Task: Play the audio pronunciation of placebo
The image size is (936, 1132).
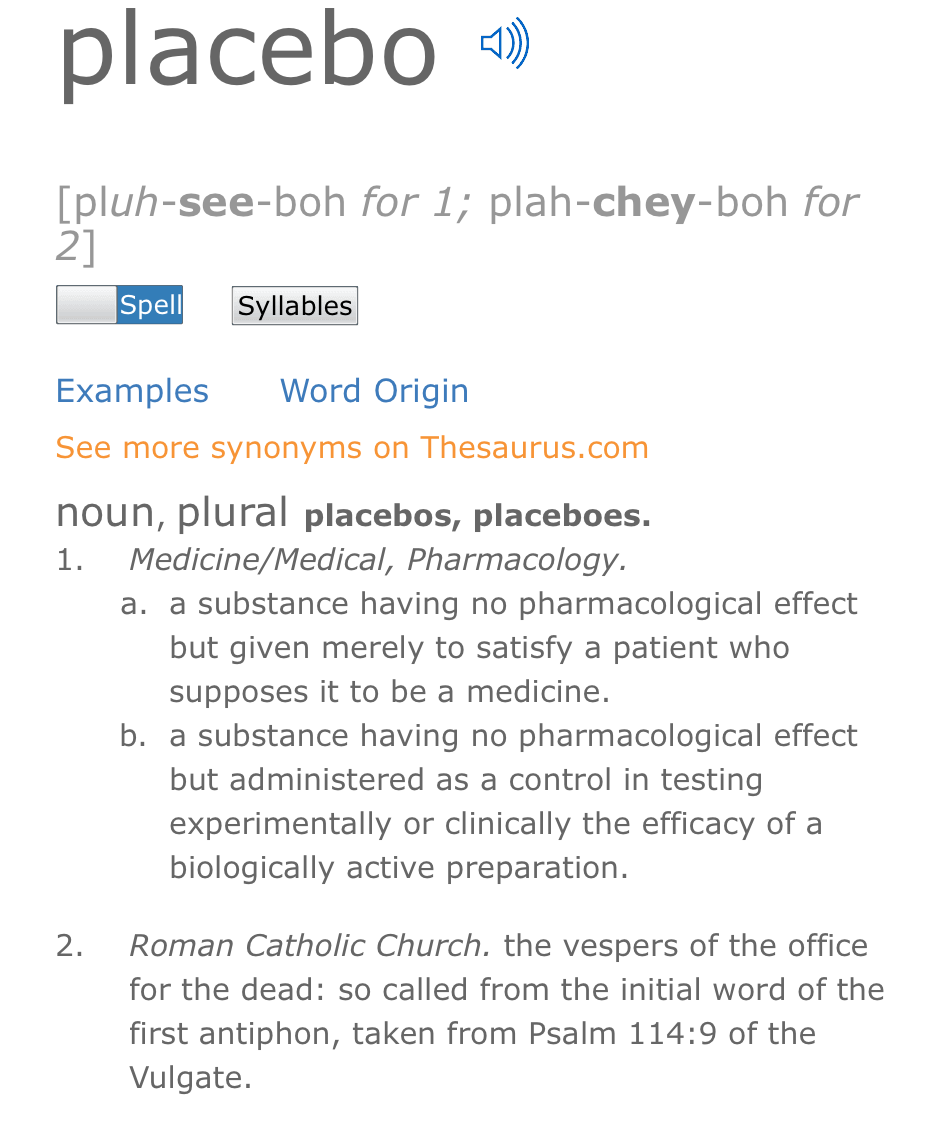Action: tap(505, 43)
